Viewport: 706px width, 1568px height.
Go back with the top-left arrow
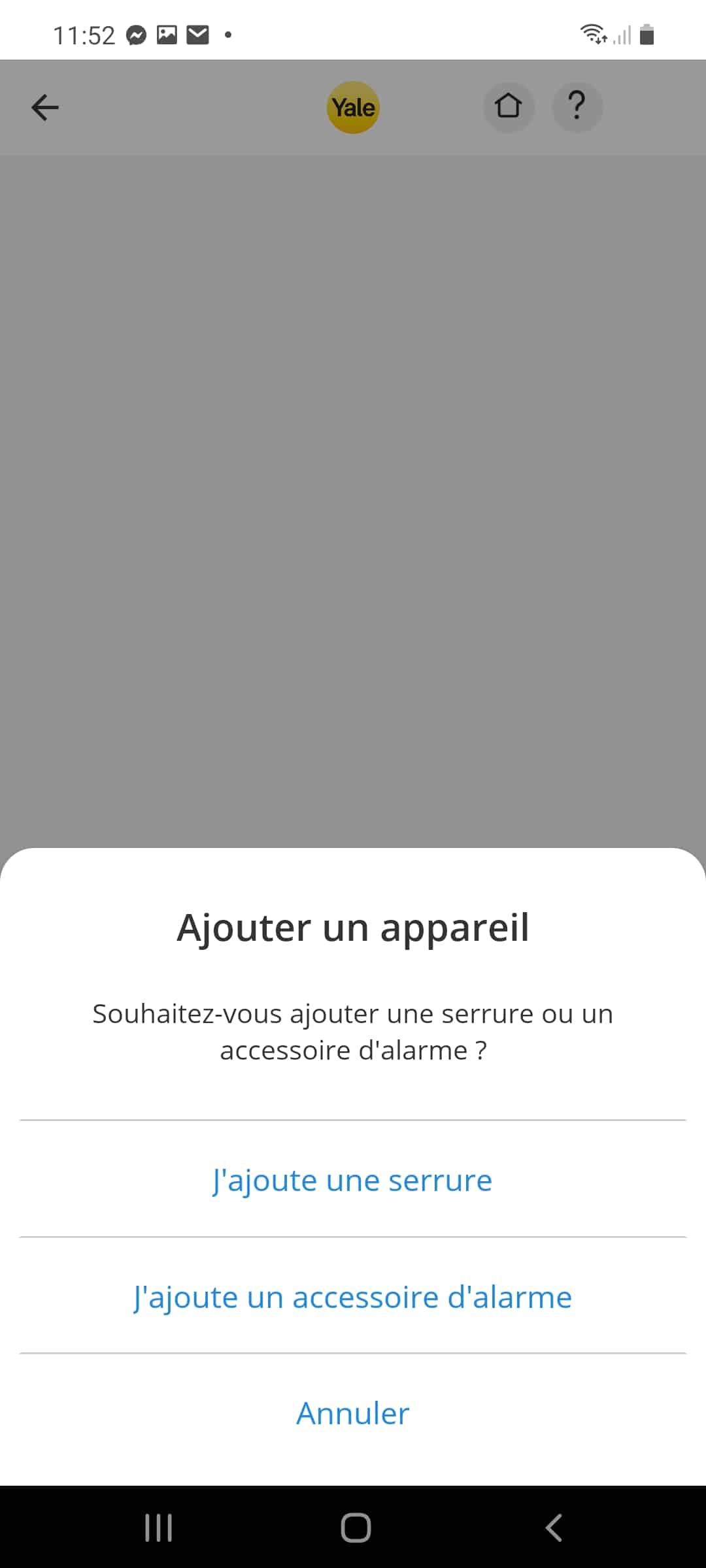pos(45,108)
